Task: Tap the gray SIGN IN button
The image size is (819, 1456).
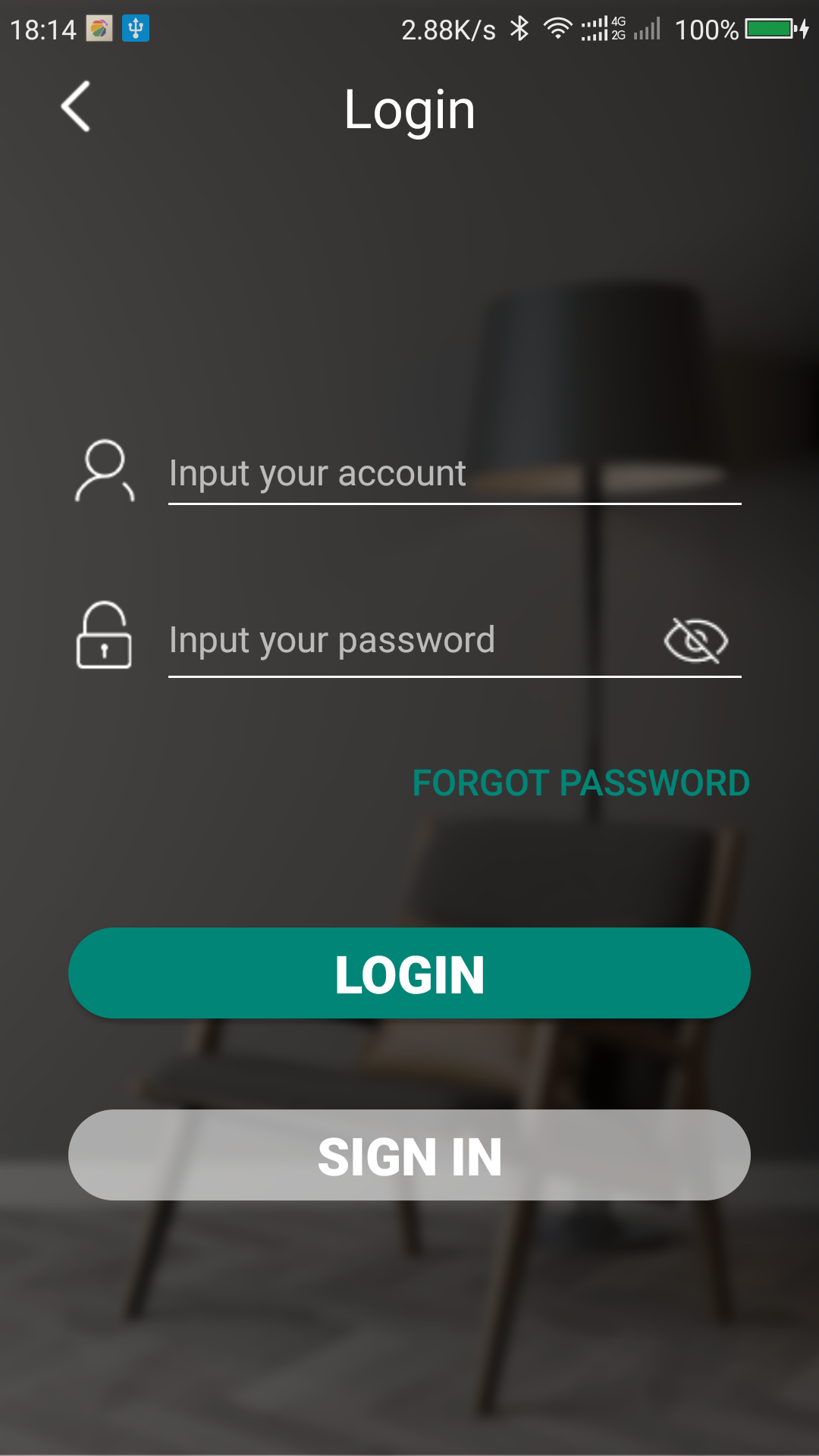Action: [x=409, y=1155]
